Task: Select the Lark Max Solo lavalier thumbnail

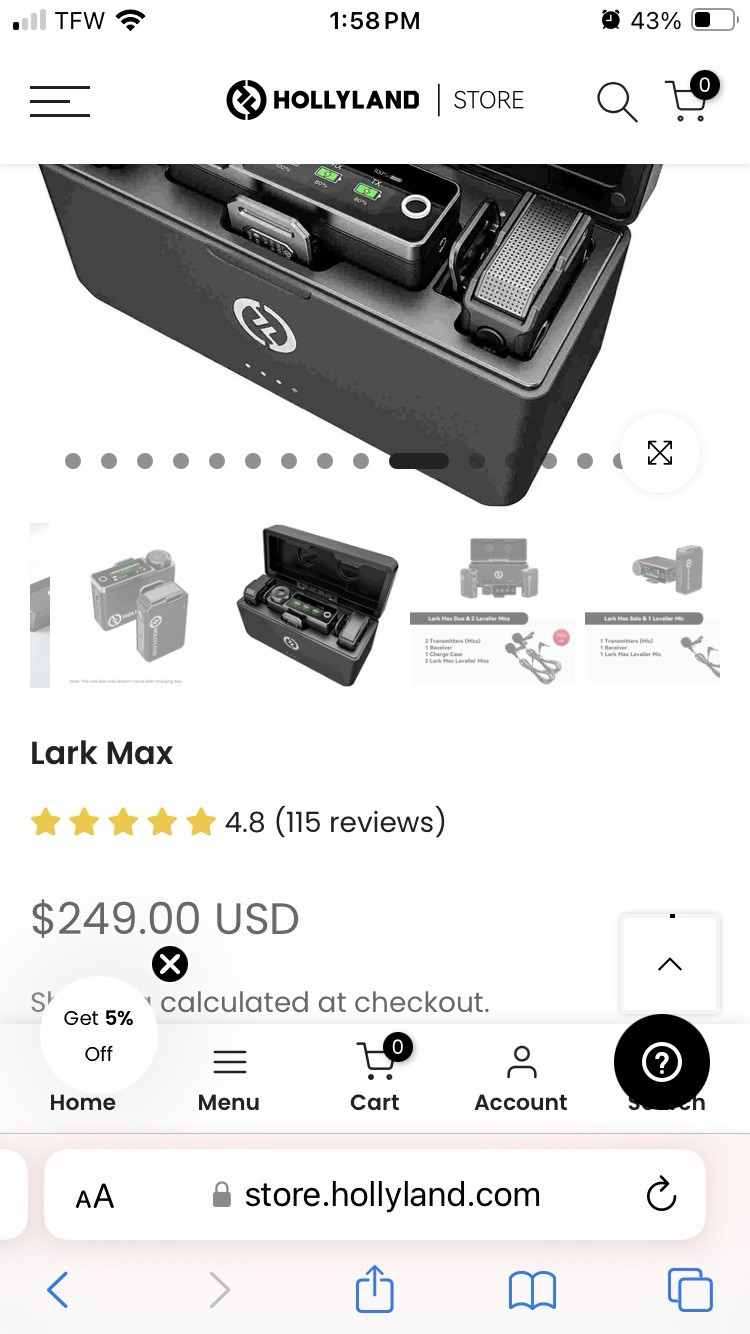Action: coord(652,605)
